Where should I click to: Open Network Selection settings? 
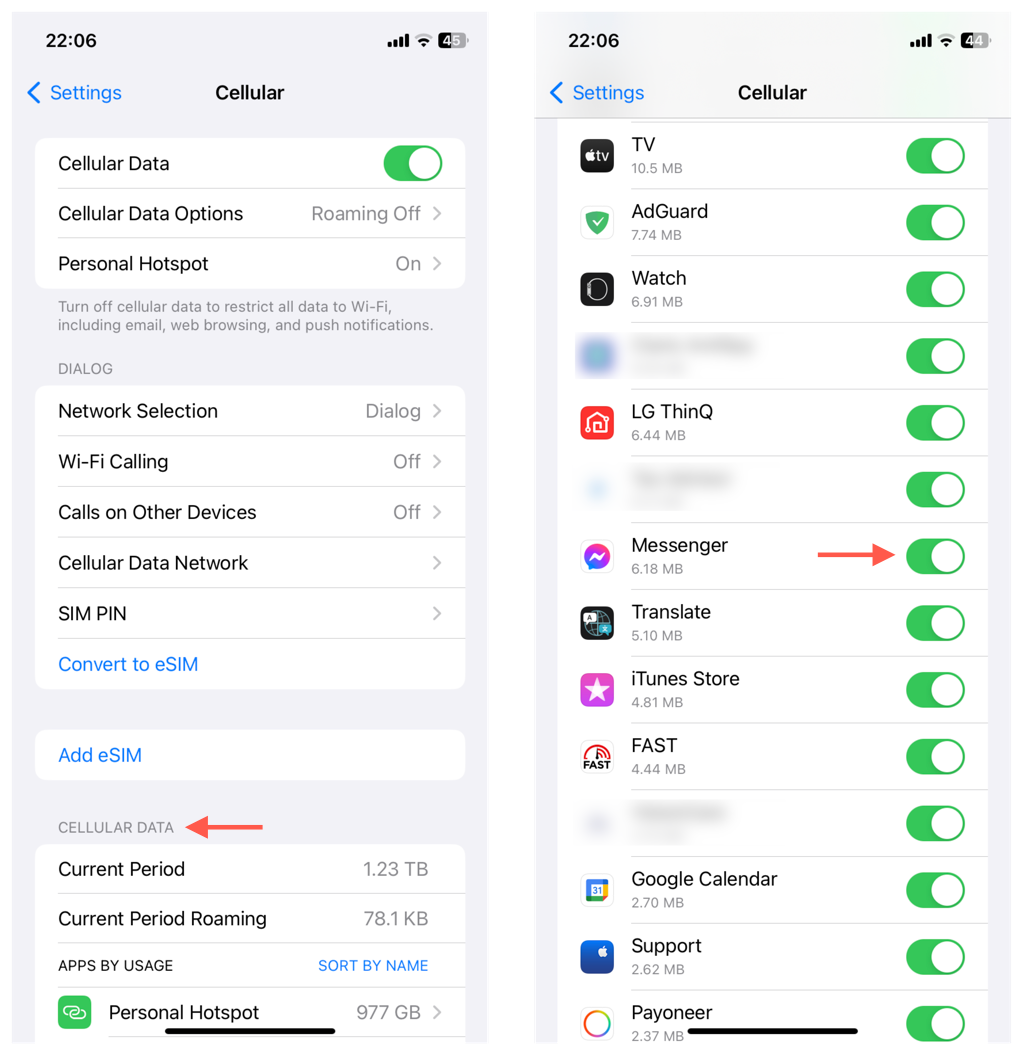(250, 411)
